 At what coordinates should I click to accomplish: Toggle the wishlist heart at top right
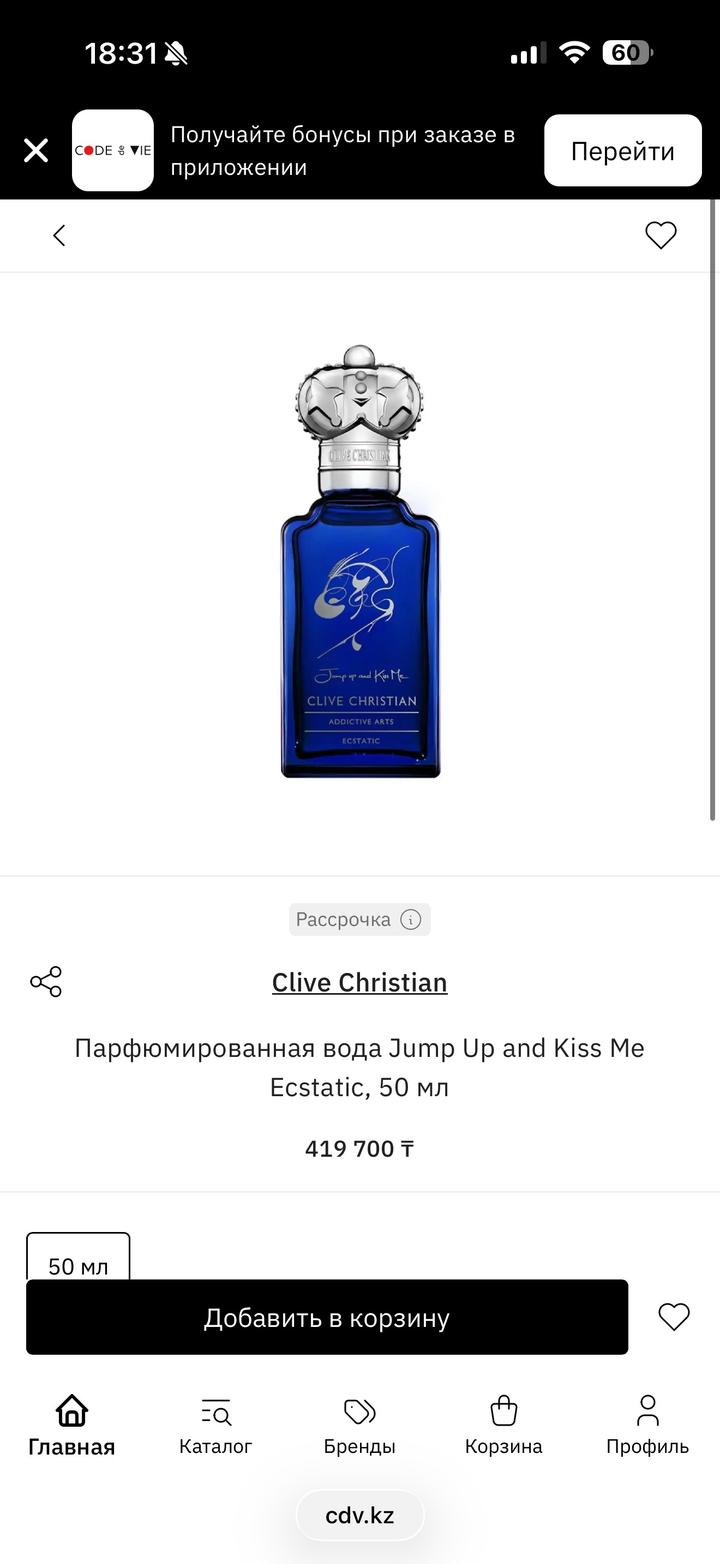[660, 235]
